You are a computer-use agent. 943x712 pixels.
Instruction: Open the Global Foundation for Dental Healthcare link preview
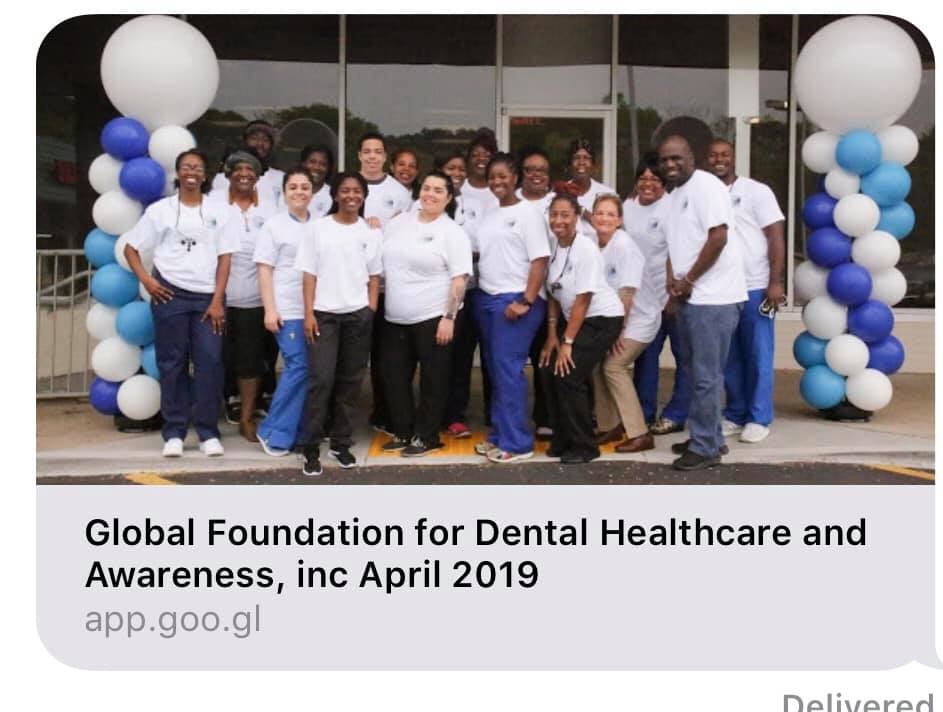tap(476, 553)
